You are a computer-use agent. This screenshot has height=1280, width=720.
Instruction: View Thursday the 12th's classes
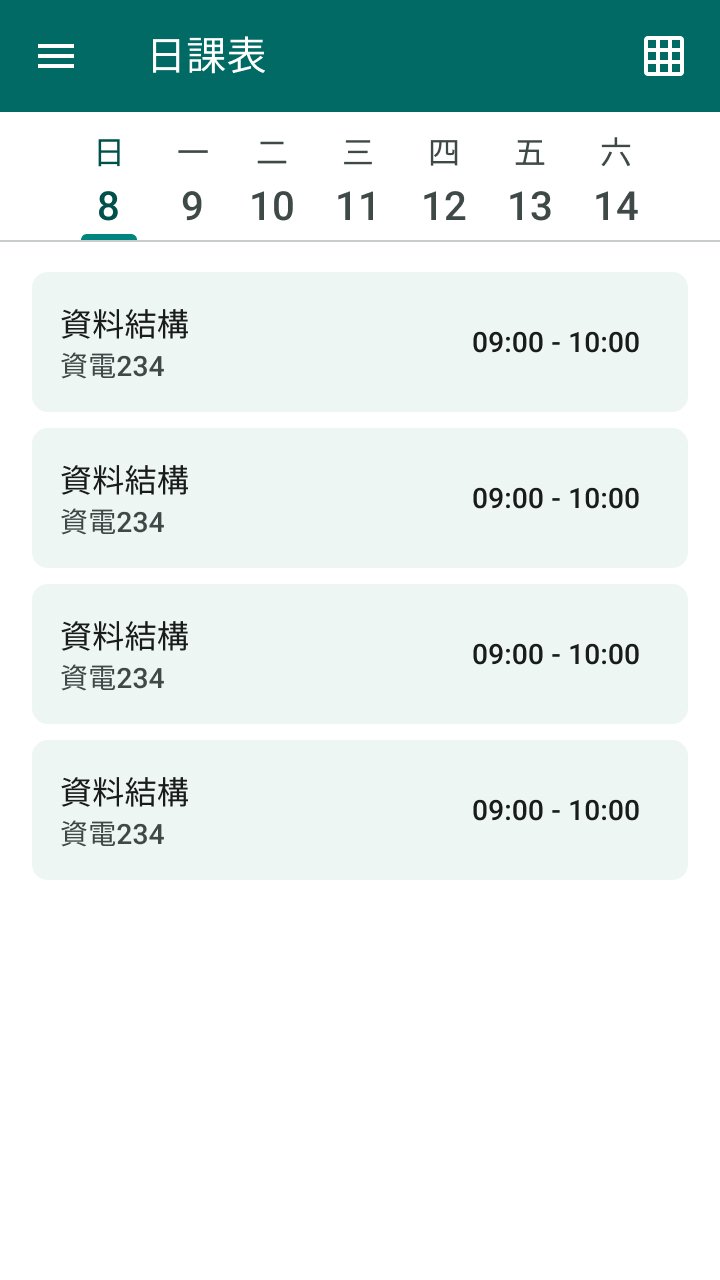coord(444,185)
